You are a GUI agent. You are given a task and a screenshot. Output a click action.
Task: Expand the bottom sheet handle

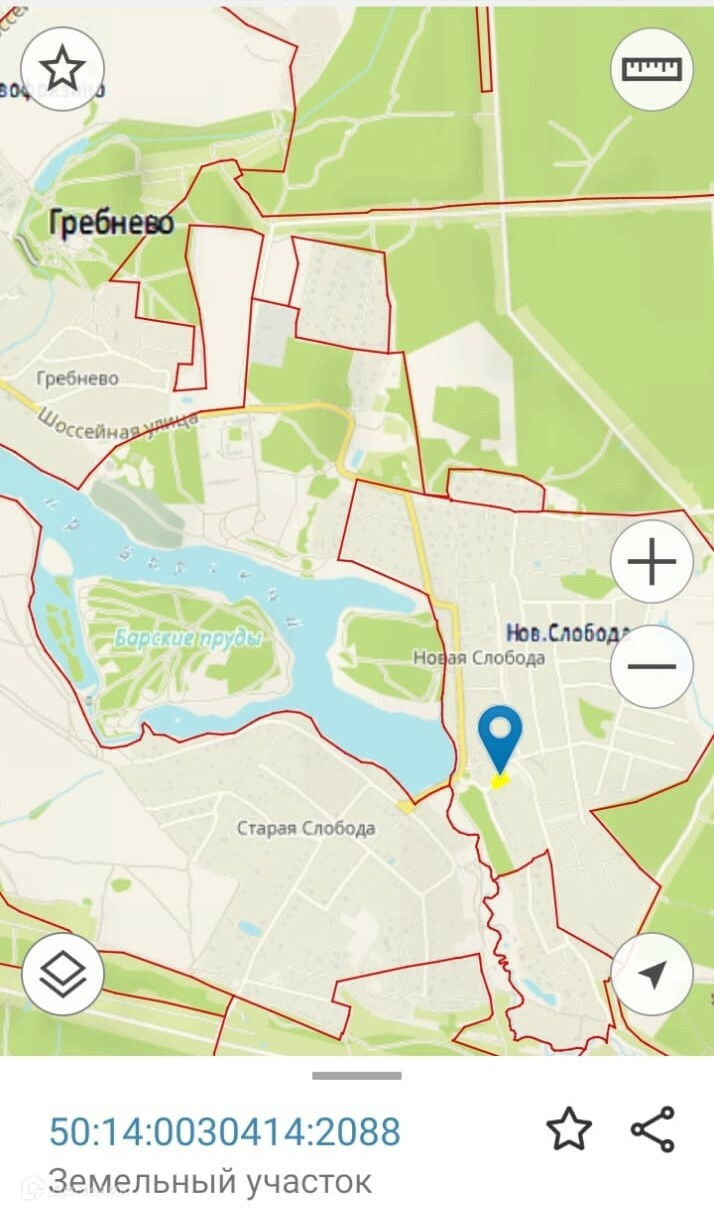(357, 1076)
